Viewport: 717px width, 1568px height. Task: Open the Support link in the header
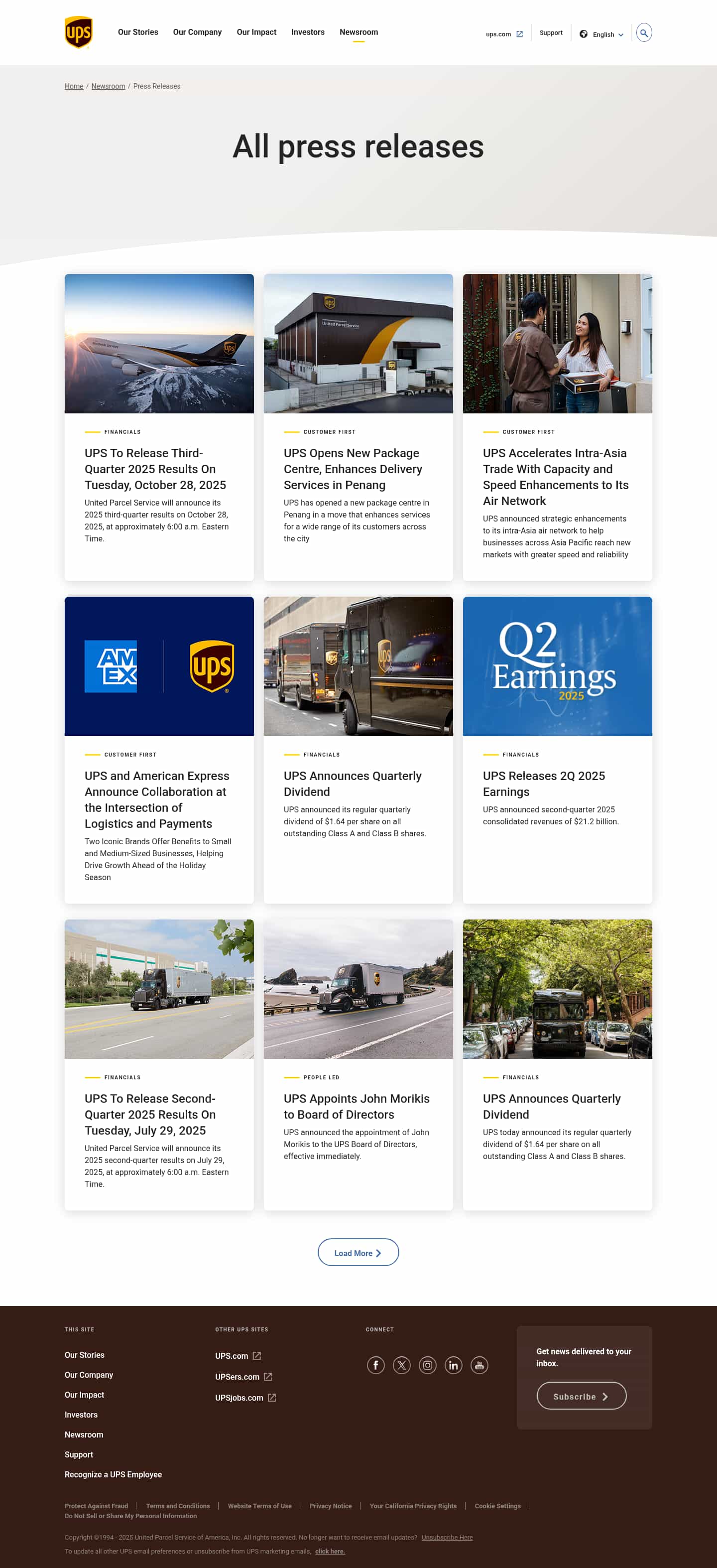[x=550, y=33]
